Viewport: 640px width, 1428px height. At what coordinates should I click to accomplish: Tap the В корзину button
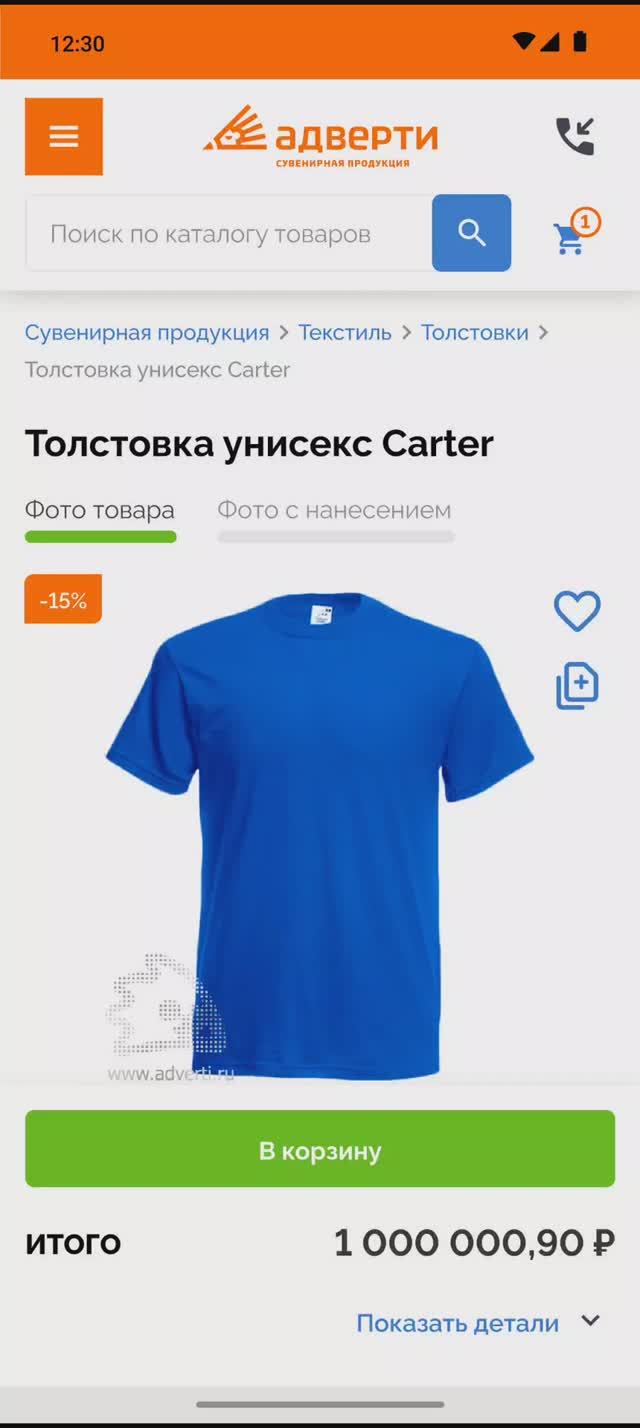point(320,1149)
